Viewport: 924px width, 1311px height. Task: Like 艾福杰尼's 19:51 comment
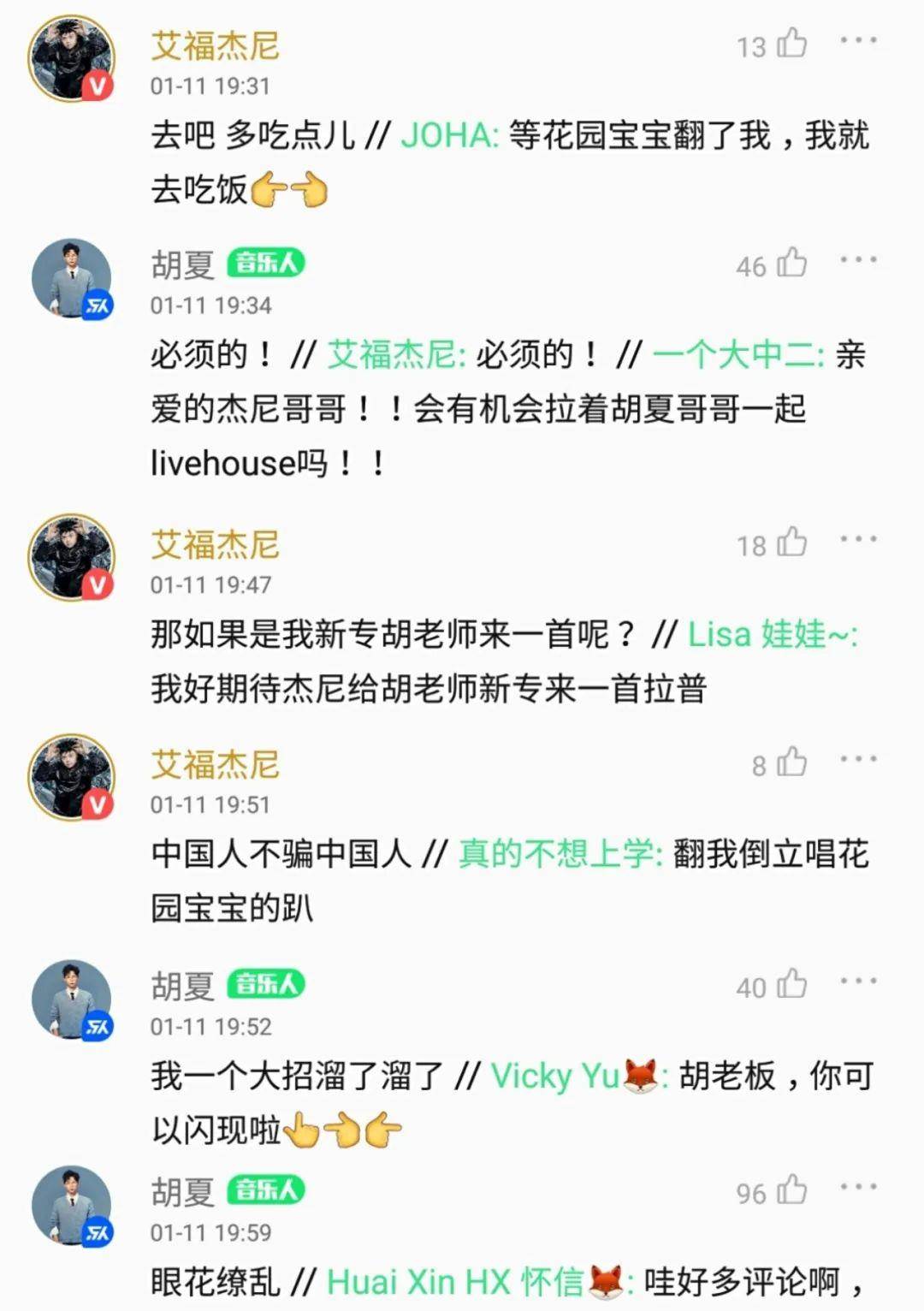pyautogui.click(x=791, y=762)
